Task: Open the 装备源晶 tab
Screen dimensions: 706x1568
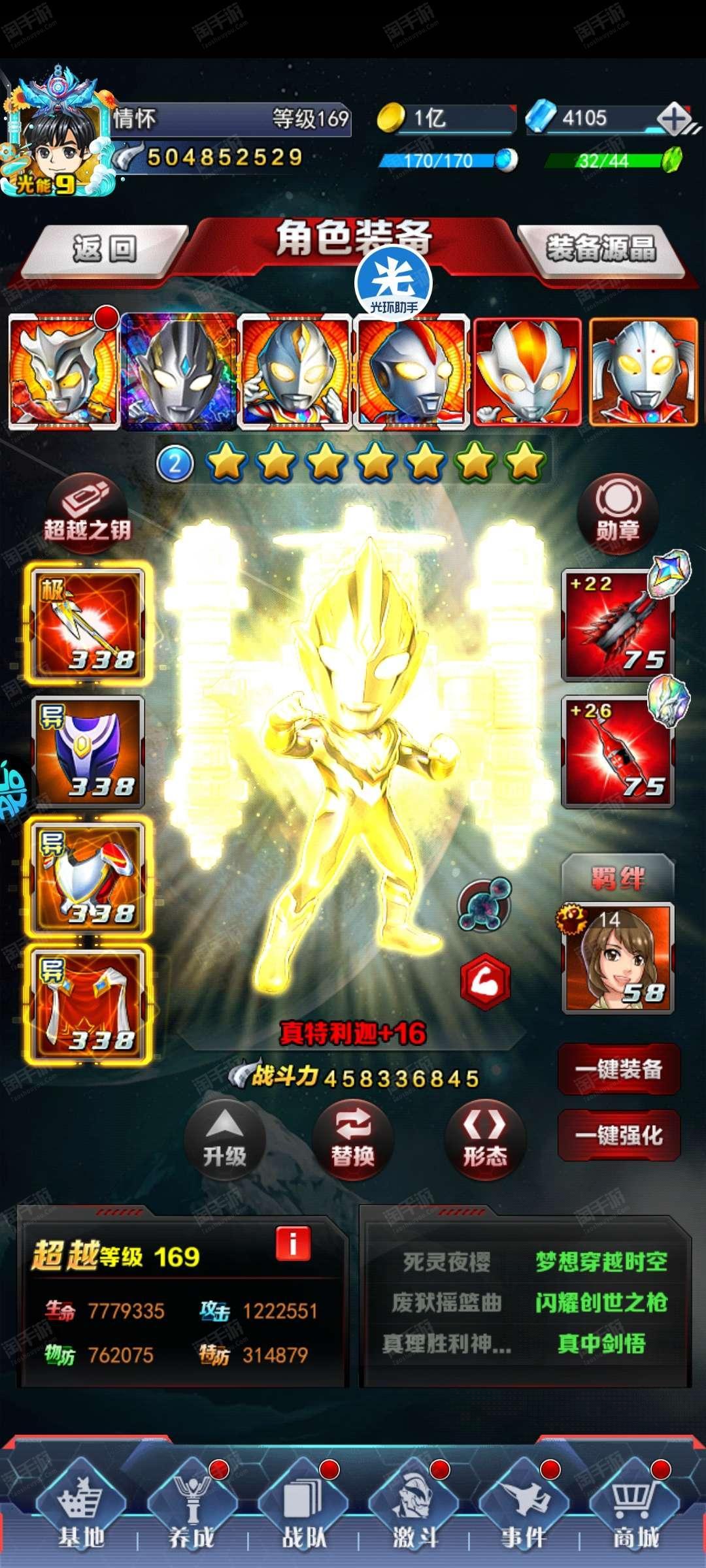Action: click(601, 249)
